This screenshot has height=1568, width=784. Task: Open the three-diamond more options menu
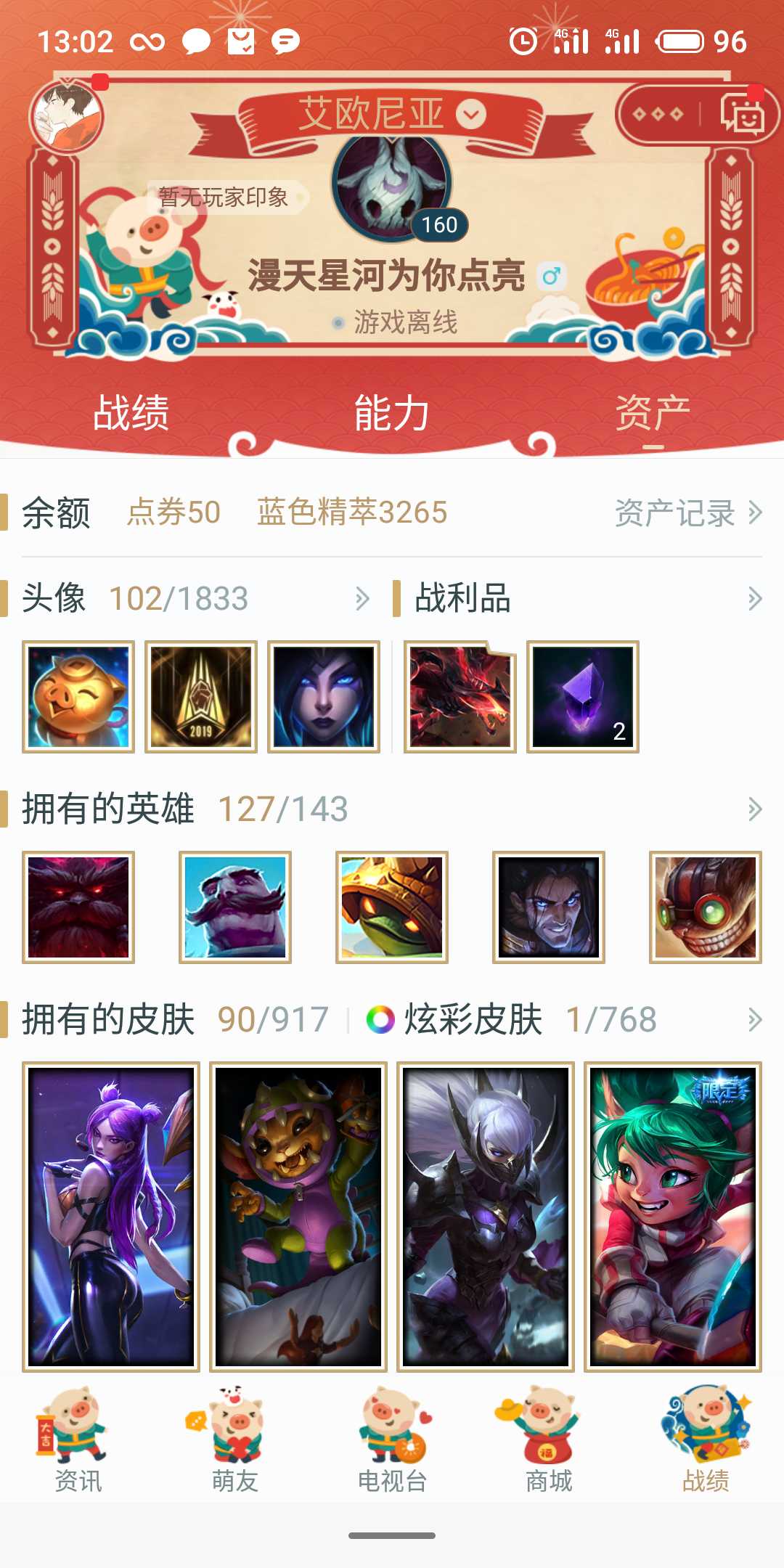[658, 114]
